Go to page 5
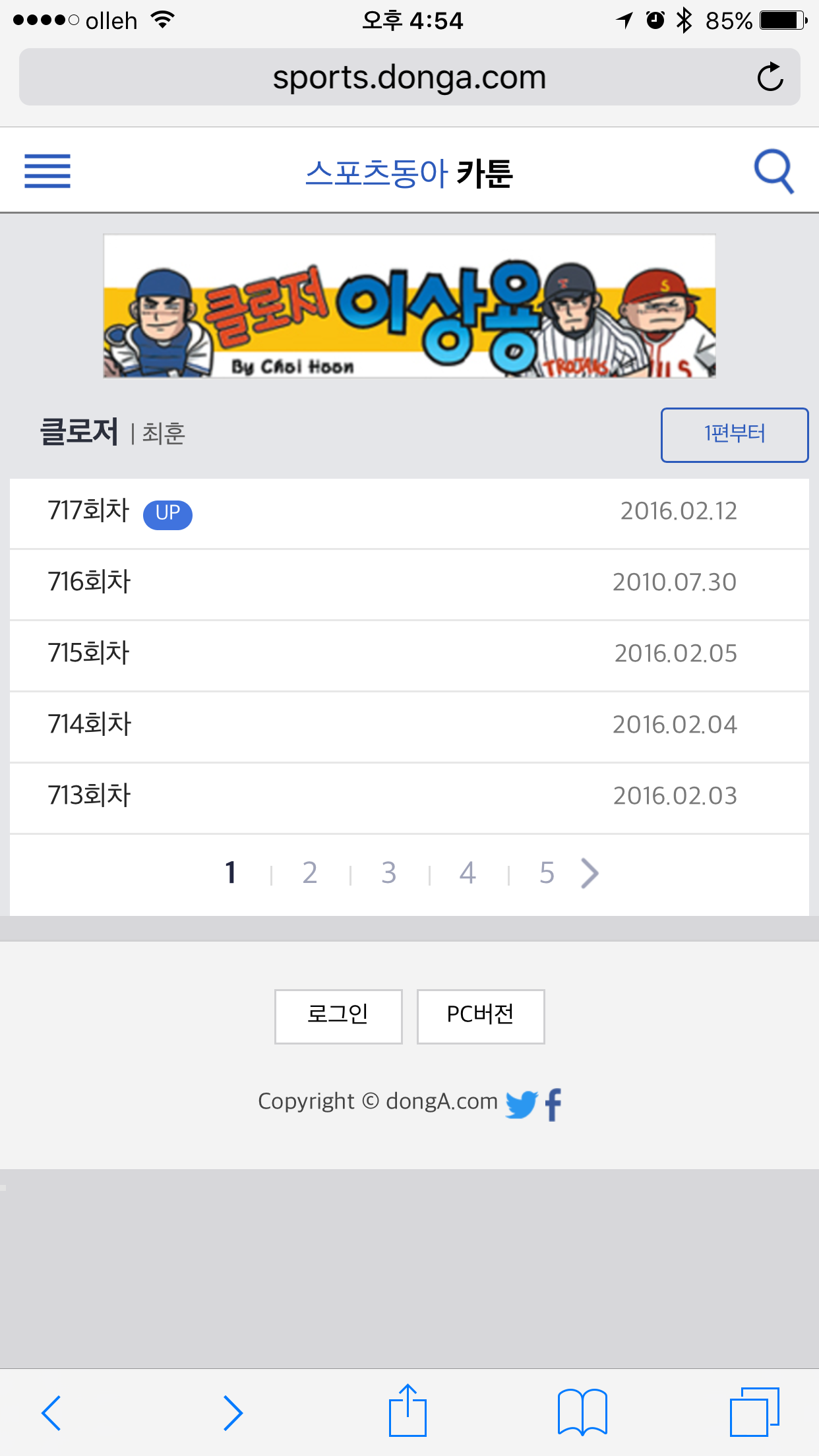Viewport: 819px width, 1456px height. [x=547, y=873]
